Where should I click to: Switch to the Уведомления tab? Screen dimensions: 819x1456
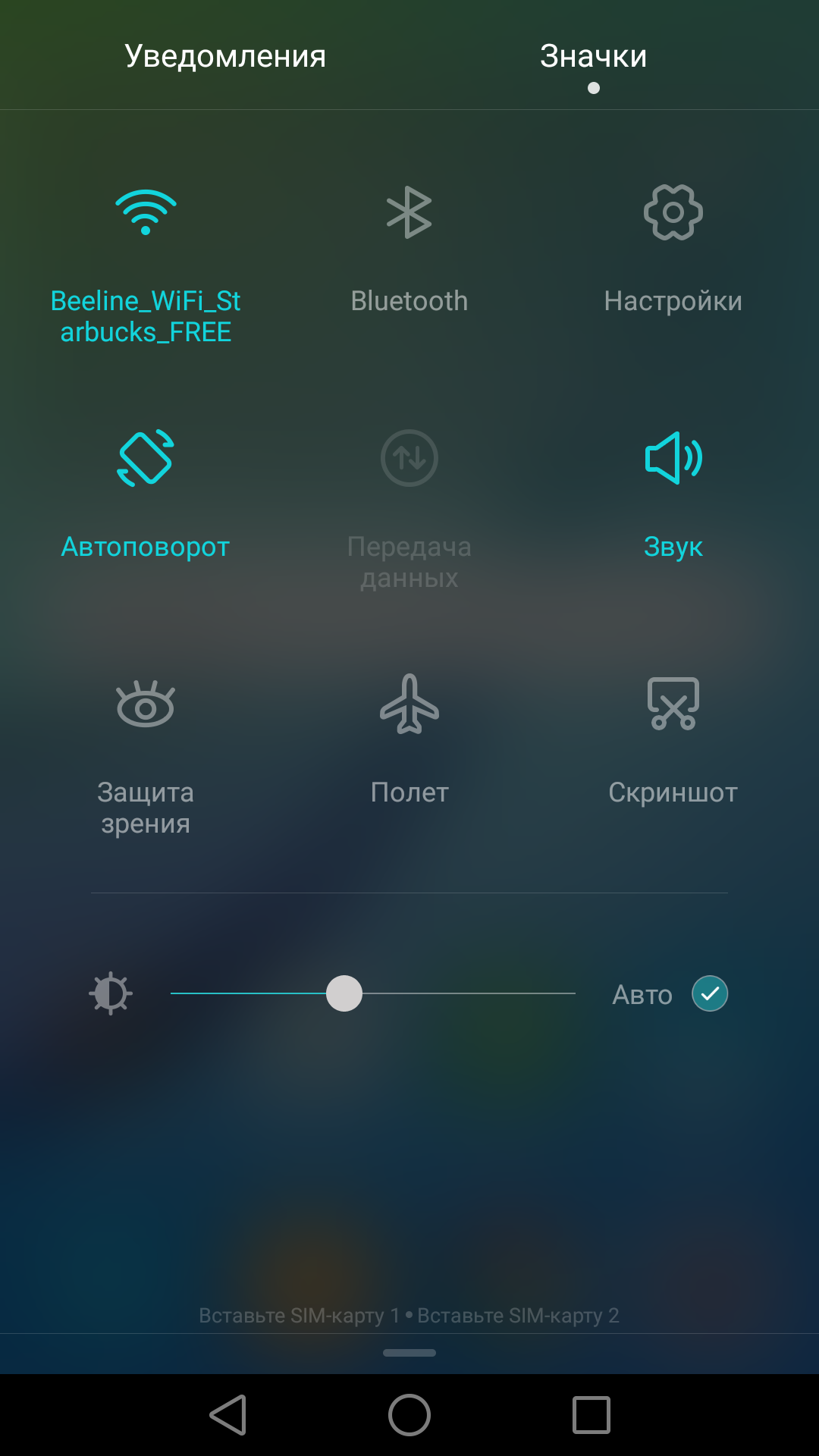pos(225,56)
